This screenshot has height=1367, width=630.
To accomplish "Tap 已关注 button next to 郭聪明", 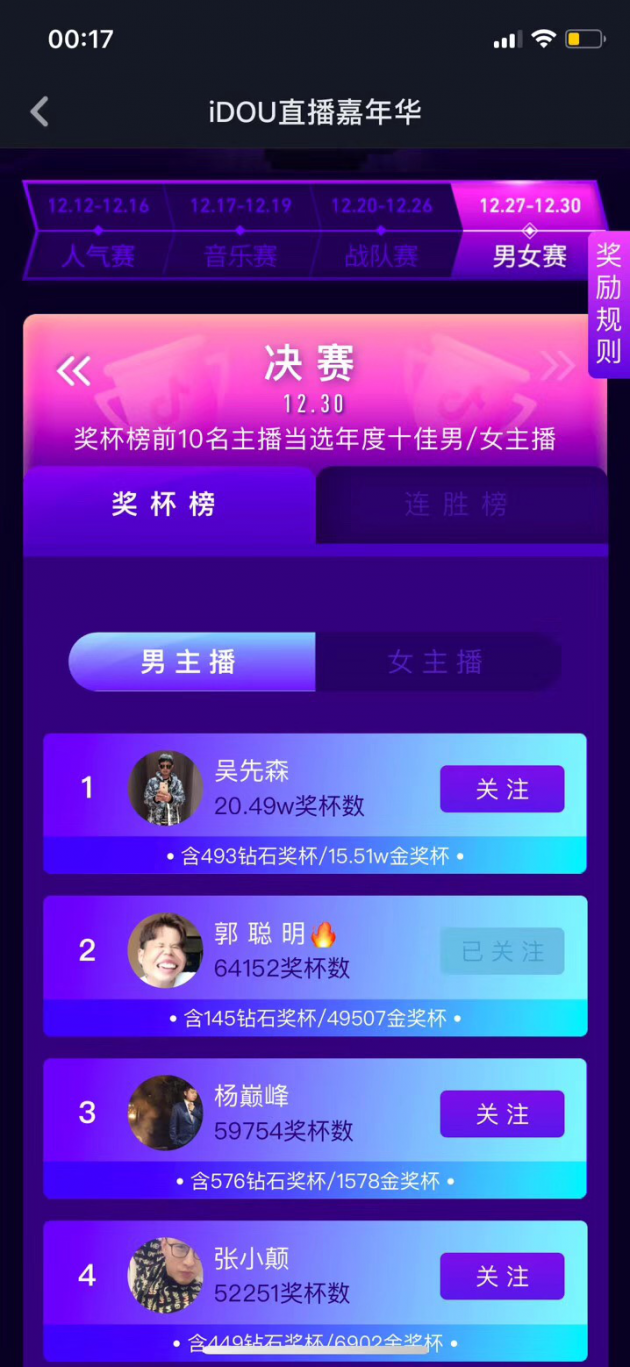I will [502, 951].
